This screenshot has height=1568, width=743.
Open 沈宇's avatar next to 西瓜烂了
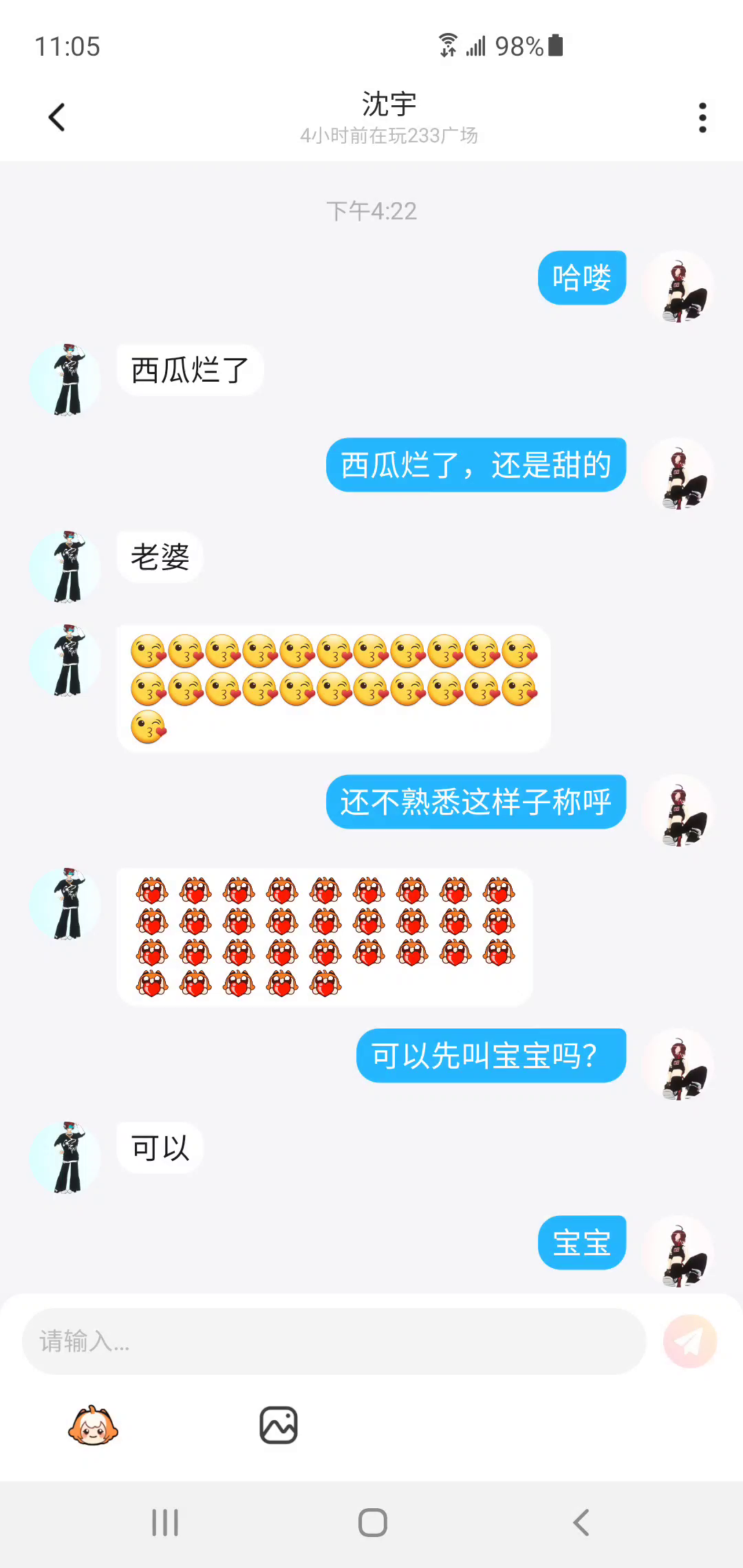coord(65,380)
